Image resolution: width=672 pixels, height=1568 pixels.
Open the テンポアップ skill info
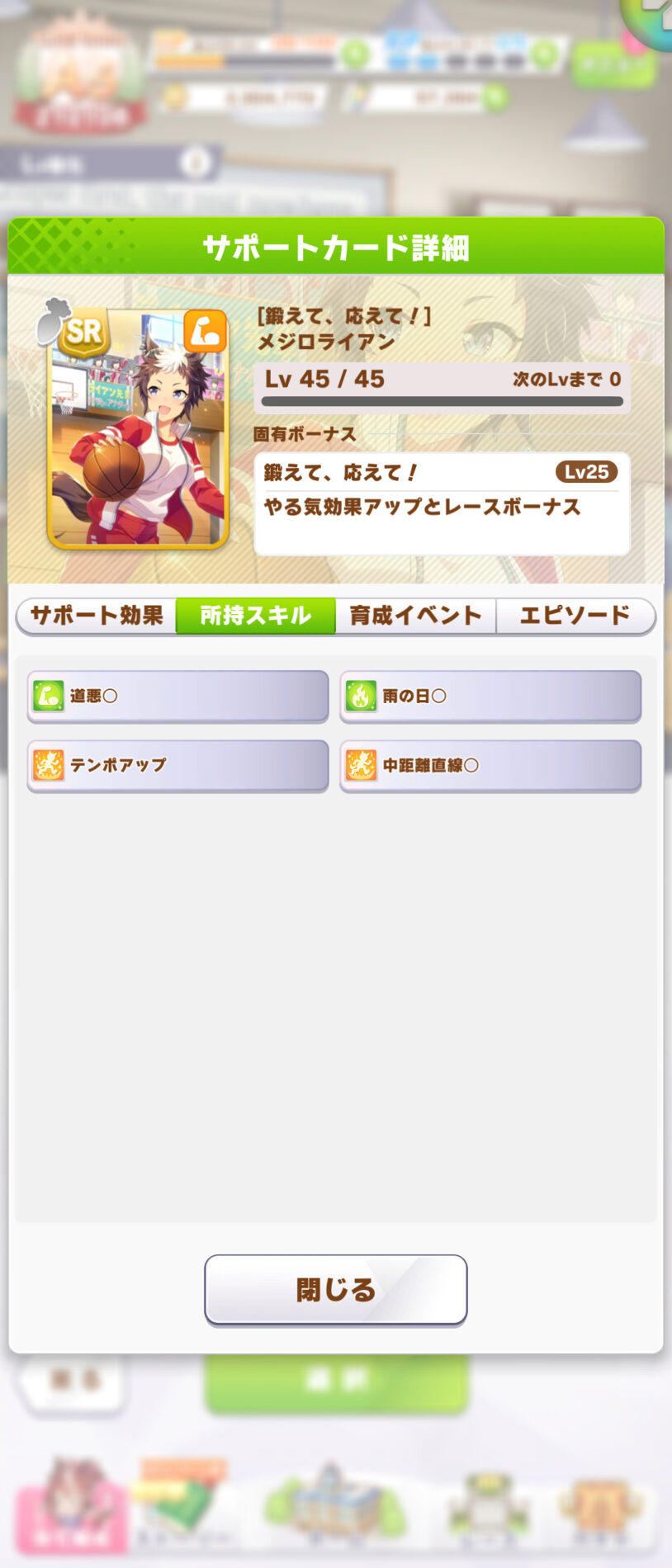click(x=177, y=765)
